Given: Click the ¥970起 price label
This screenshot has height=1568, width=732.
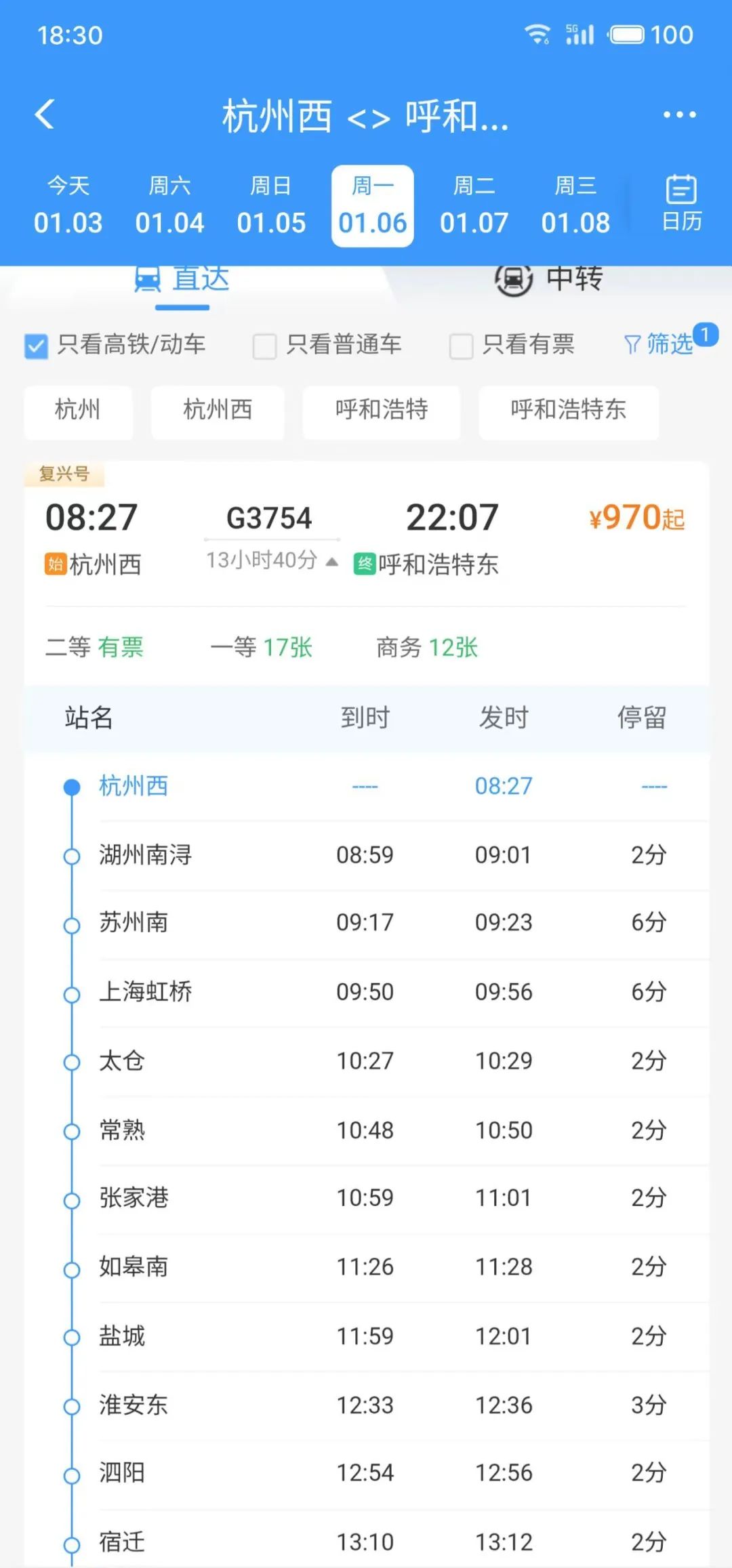Looking at the screenshot, I should pos(635,518).
